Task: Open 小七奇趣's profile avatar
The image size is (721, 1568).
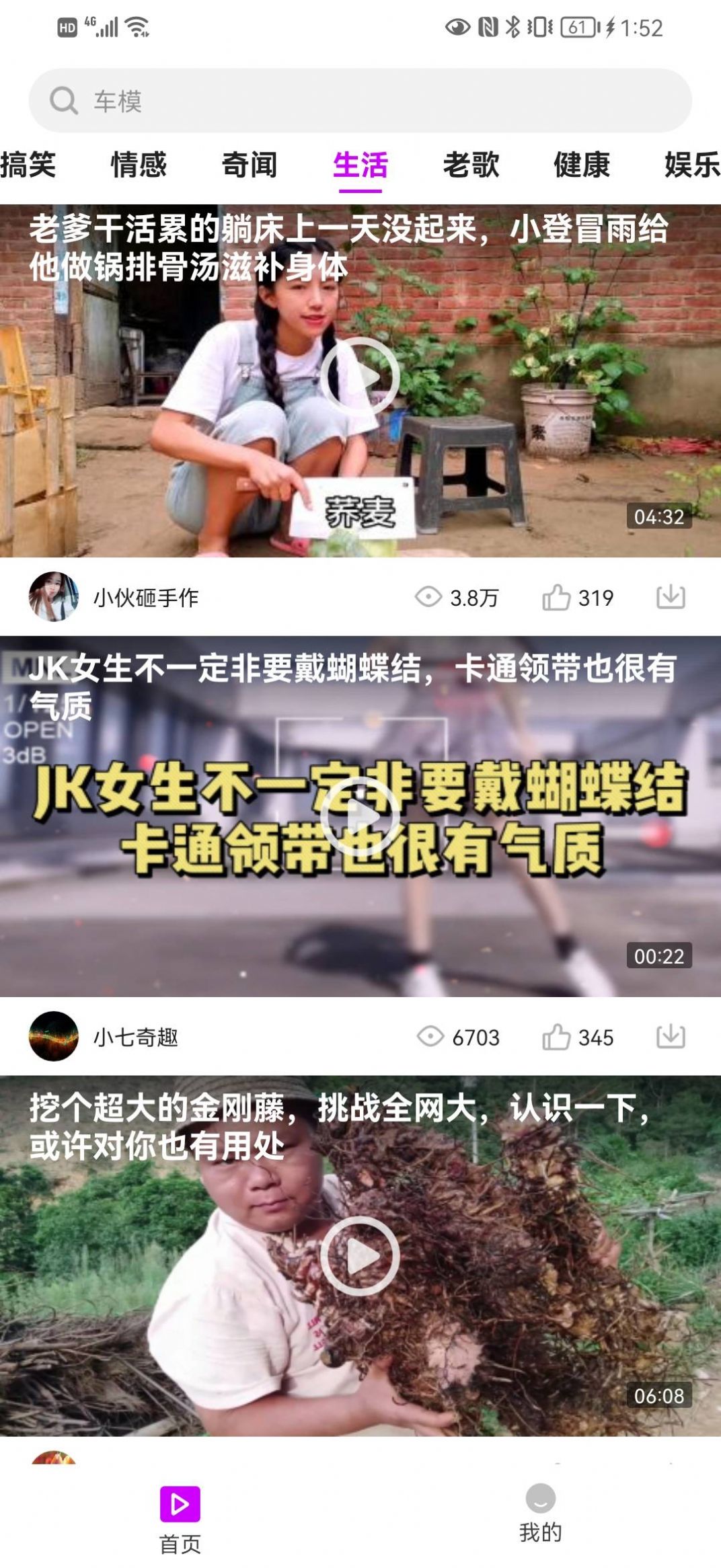Action: coord(54,1036)
